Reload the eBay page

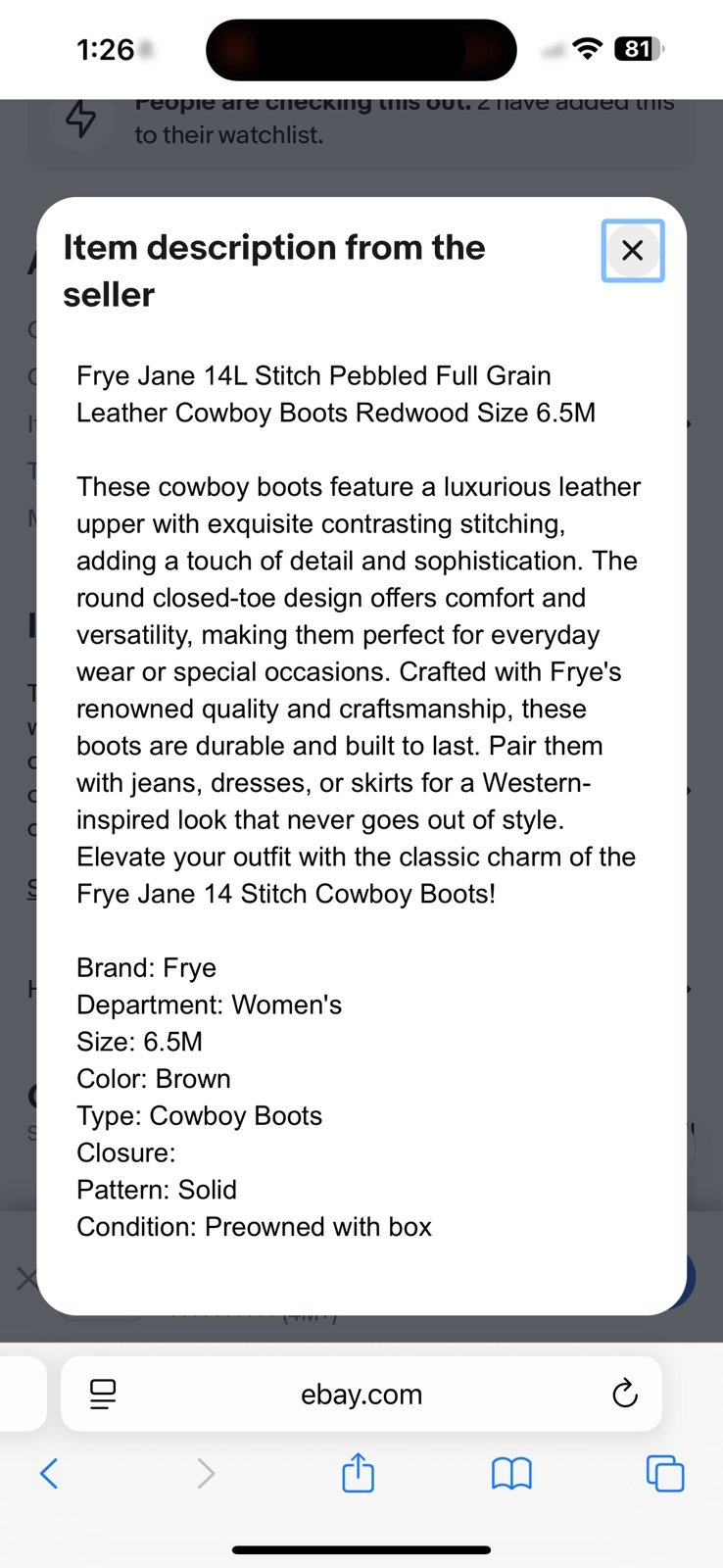[x=624, y=1394]
